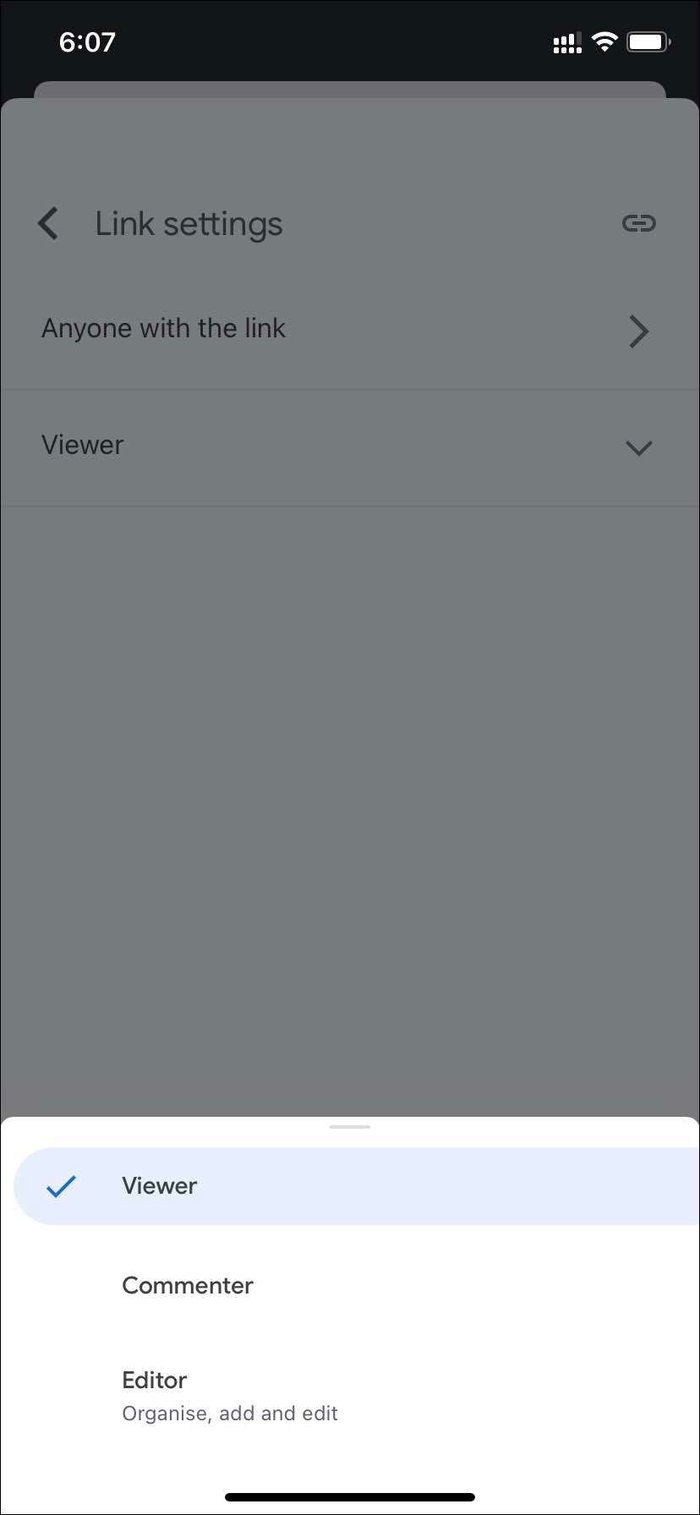Copy the link using the chain icon
700x1515 pixels.
click(638, 223)
